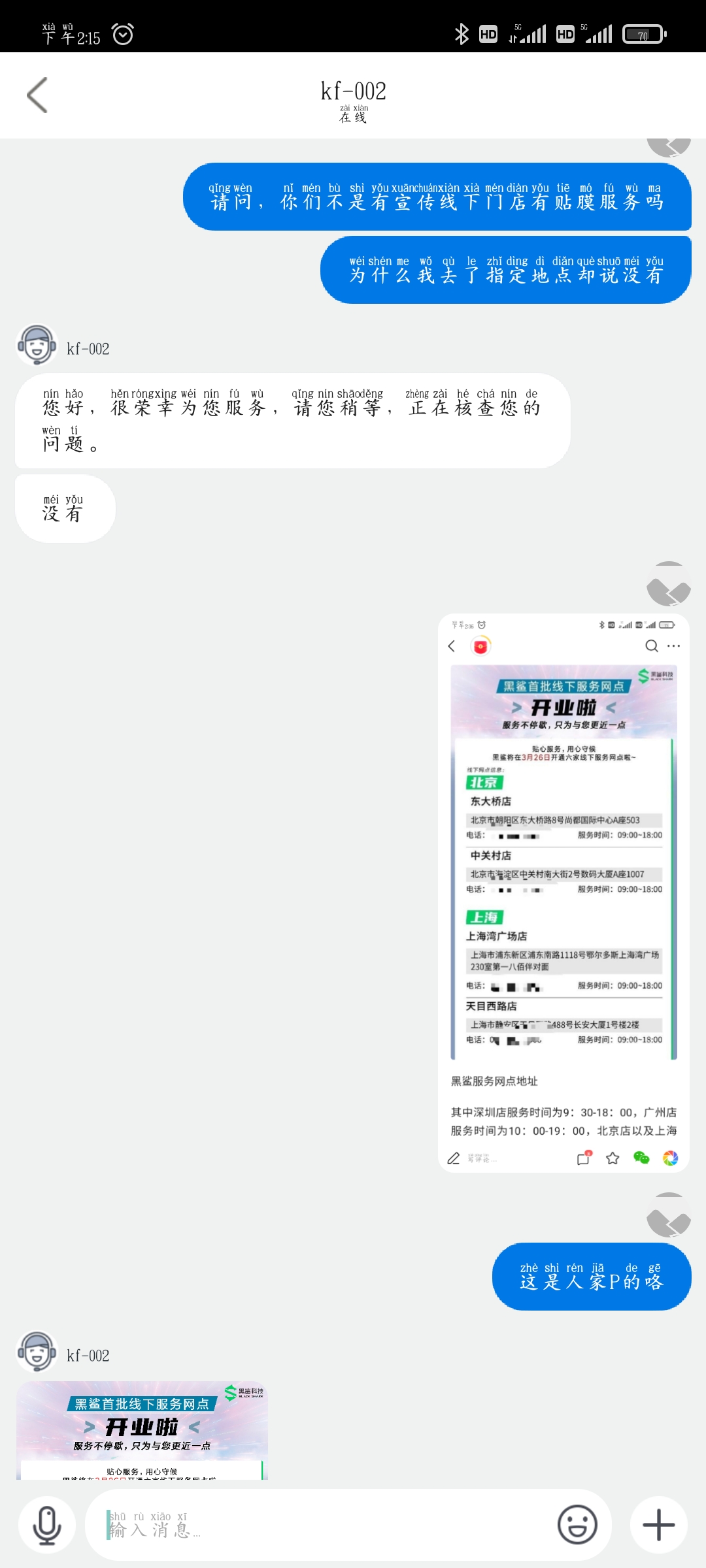
Task: Tap the voice input microphone button
Action: tap(47, 1526)
